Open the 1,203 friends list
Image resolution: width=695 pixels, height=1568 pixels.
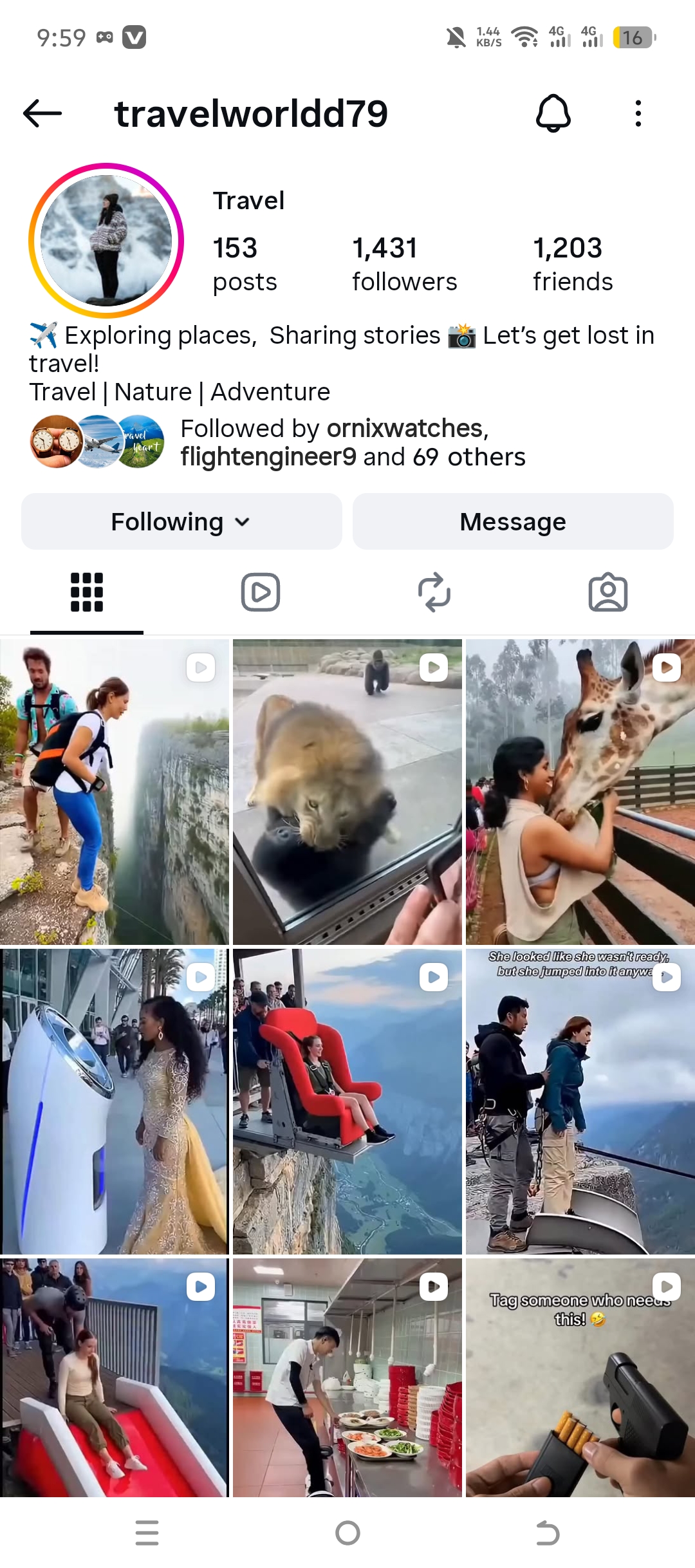tap(573, 264)
